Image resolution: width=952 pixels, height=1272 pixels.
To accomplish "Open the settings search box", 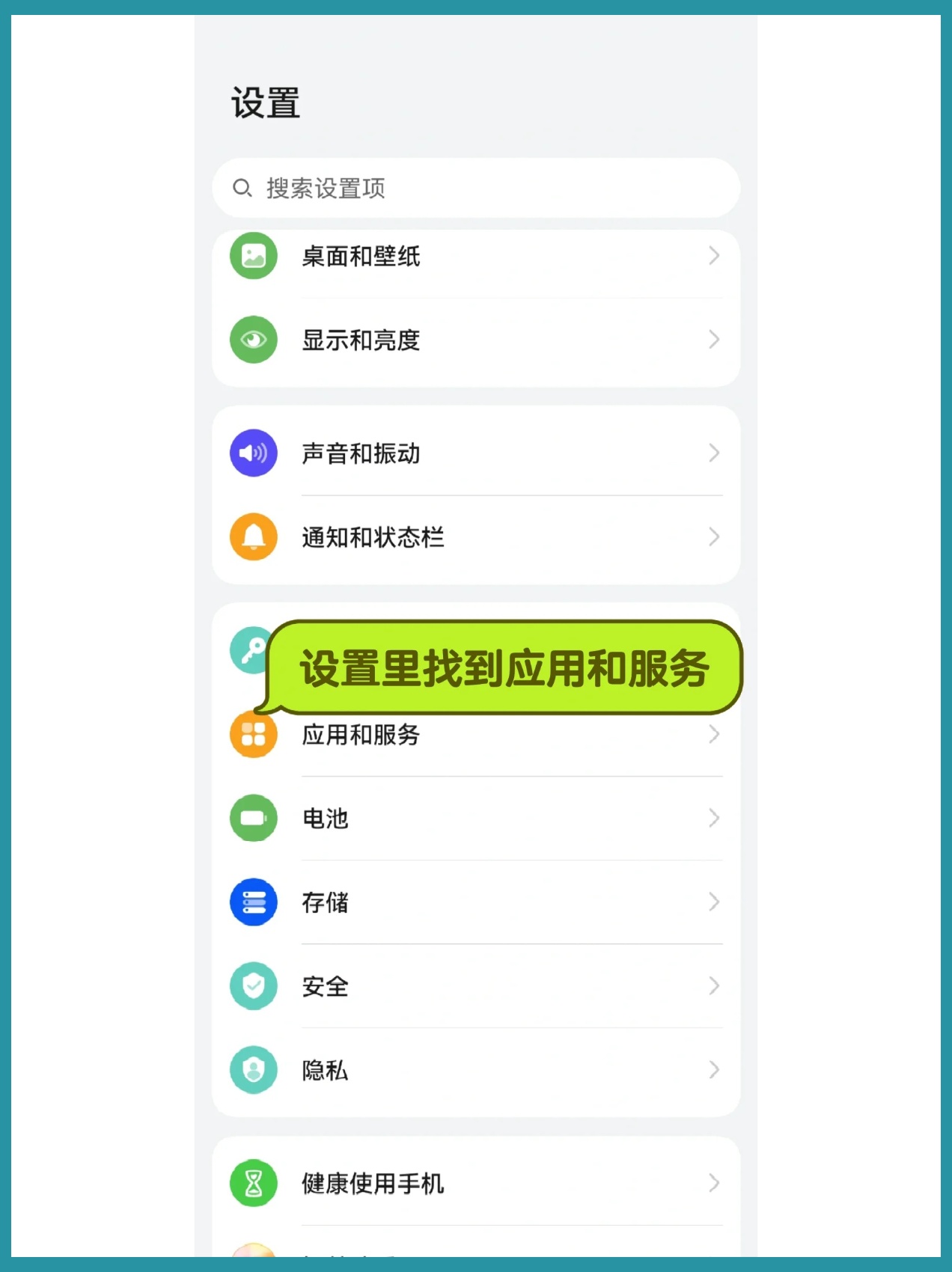I will coord(476,188).
